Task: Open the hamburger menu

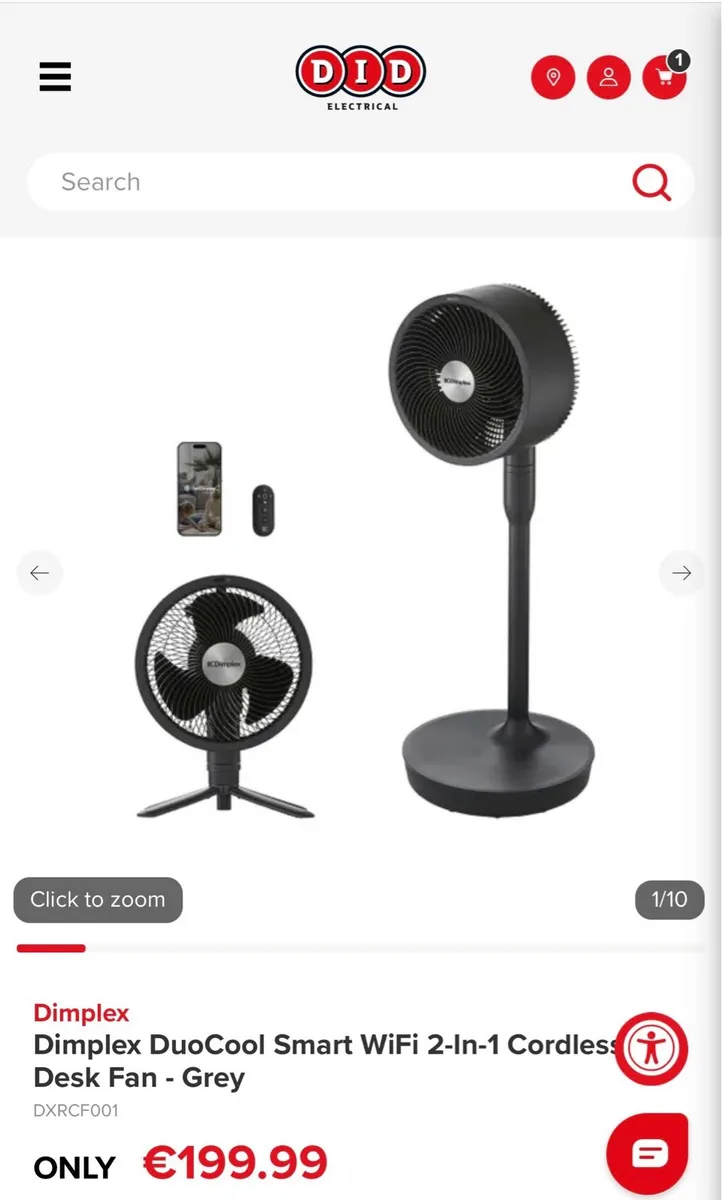Action: [x=55, y=77]
